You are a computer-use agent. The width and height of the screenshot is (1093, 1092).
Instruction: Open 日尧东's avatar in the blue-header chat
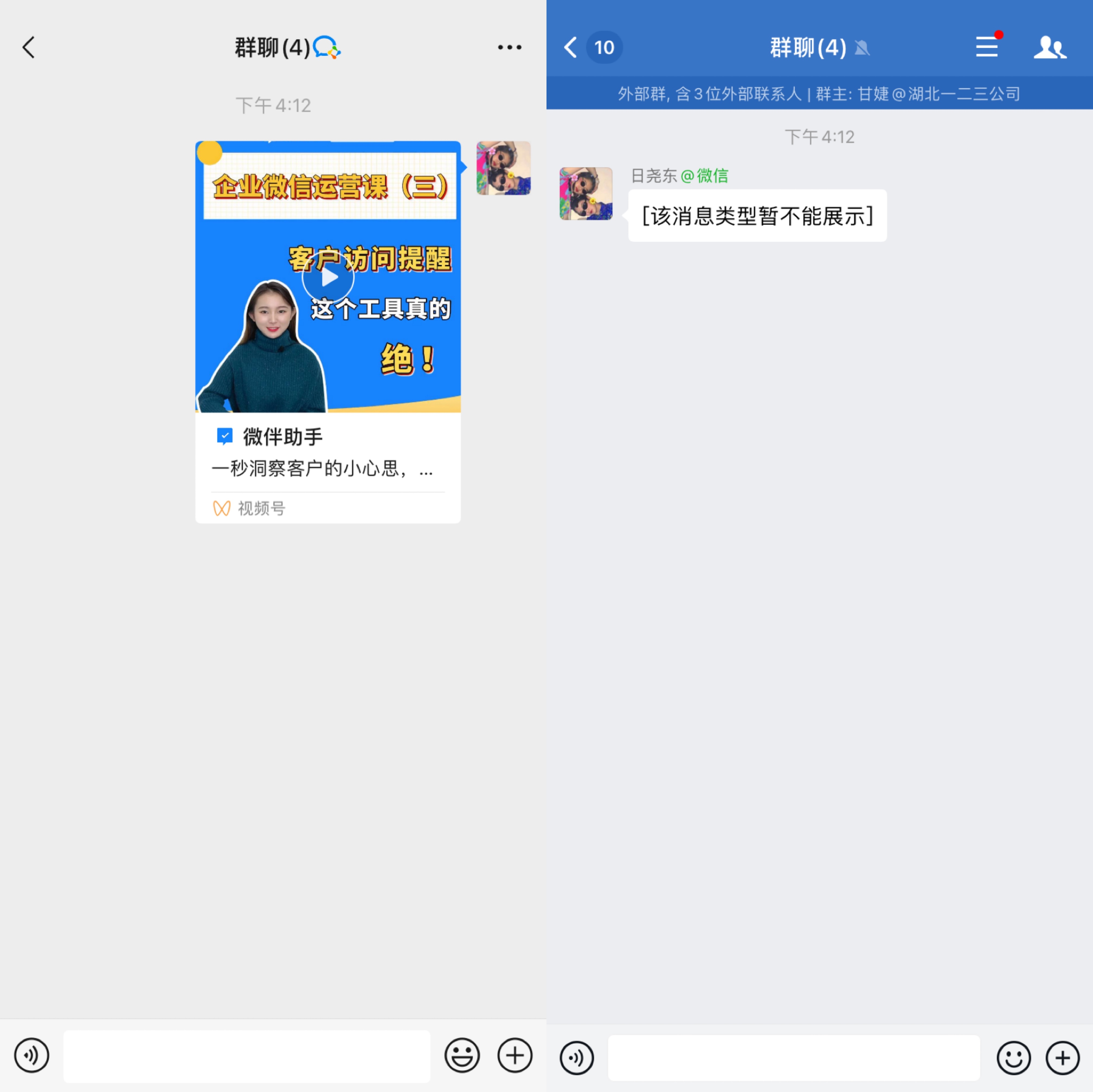pos(586,193)
